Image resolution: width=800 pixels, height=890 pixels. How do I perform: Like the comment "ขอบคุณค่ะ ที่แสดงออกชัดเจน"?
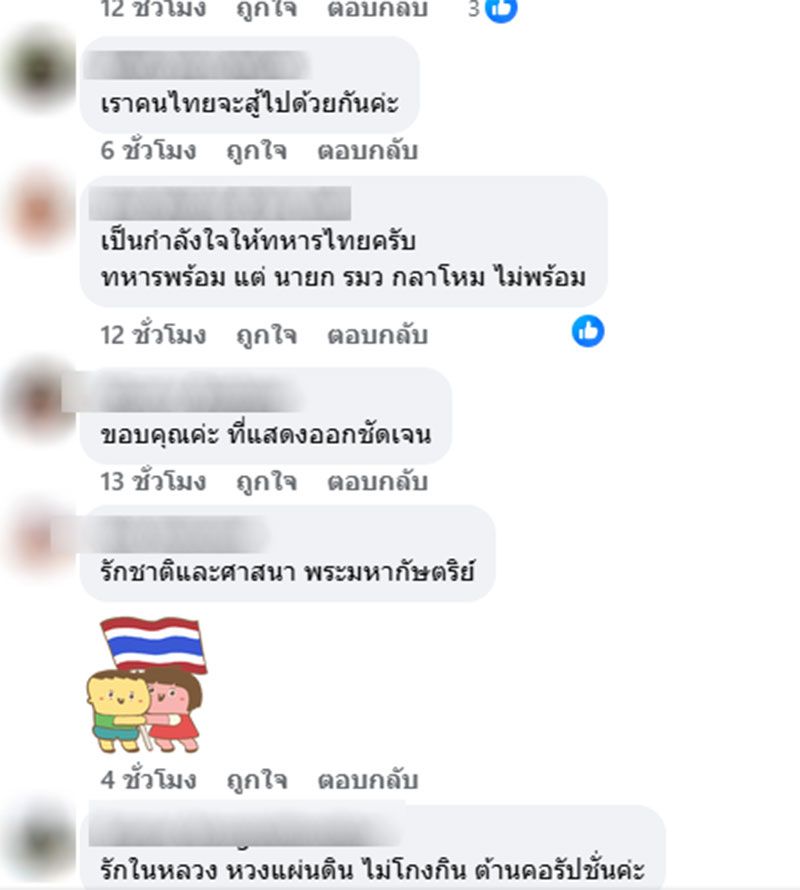(x=266, y=482)
